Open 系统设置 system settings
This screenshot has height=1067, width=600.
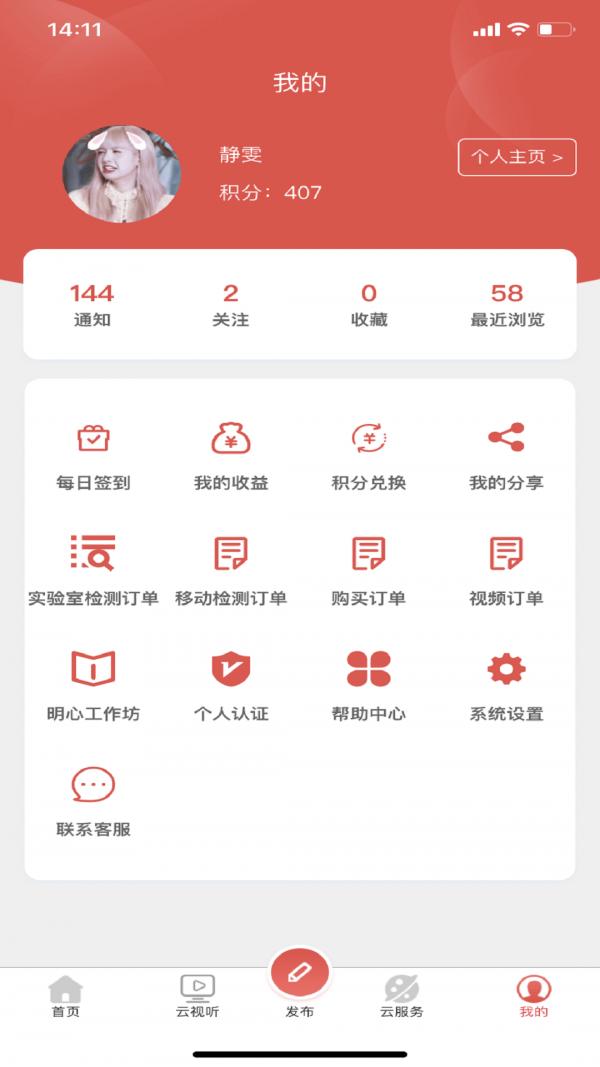506,685
